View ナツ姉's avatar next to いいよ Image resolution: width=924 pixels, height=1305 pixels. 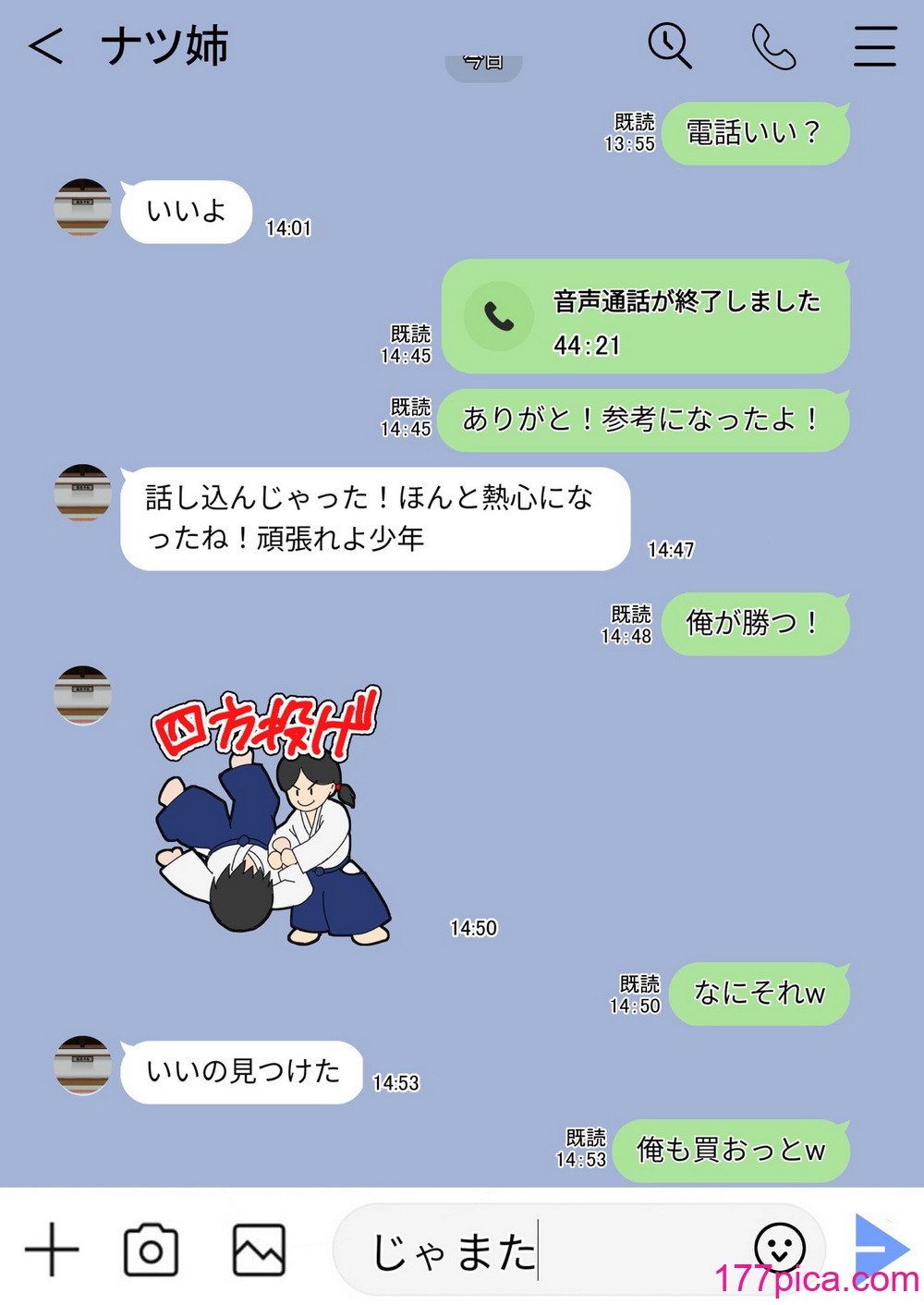pos(83,209)
